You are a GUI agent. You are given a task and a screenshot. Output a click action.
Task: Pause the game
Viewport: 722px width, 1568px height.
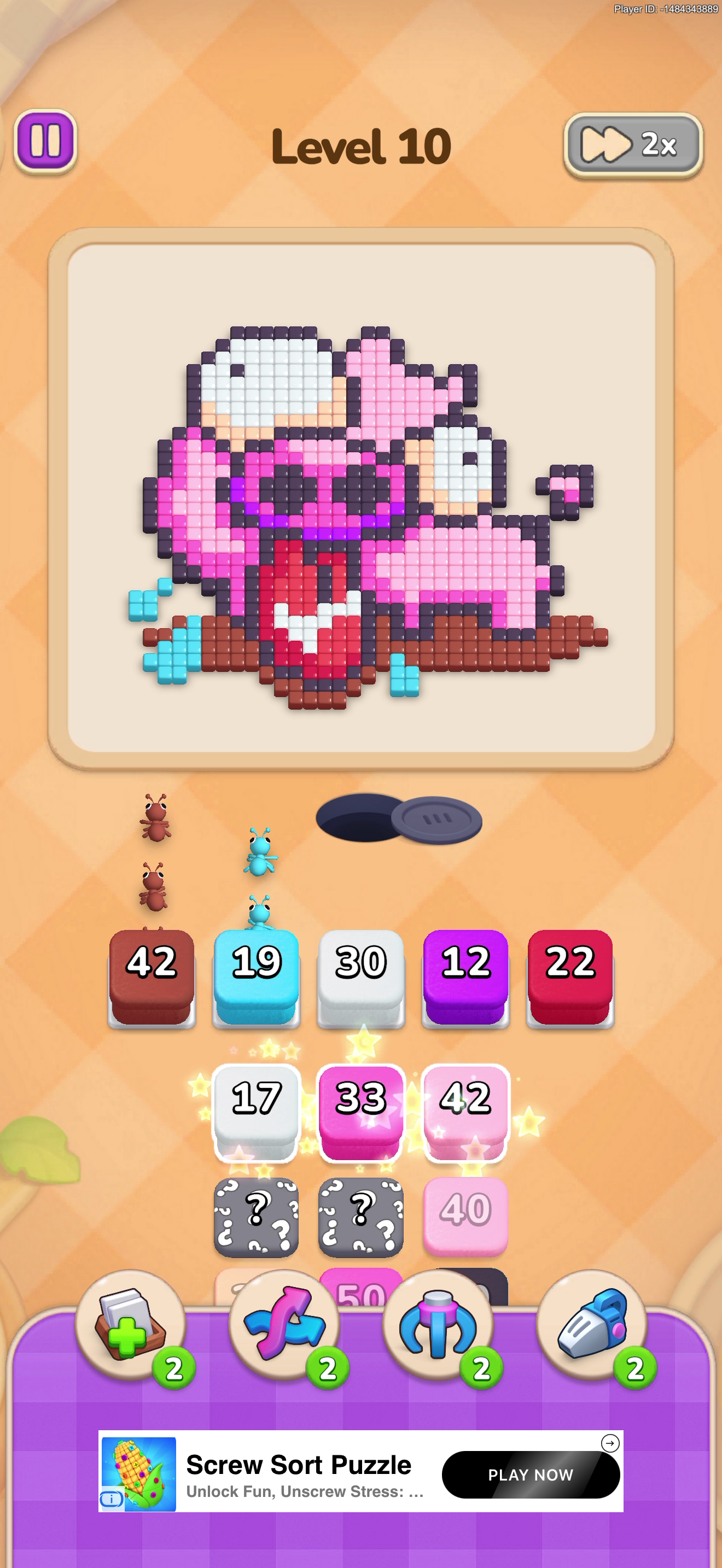tap(45, 142)
